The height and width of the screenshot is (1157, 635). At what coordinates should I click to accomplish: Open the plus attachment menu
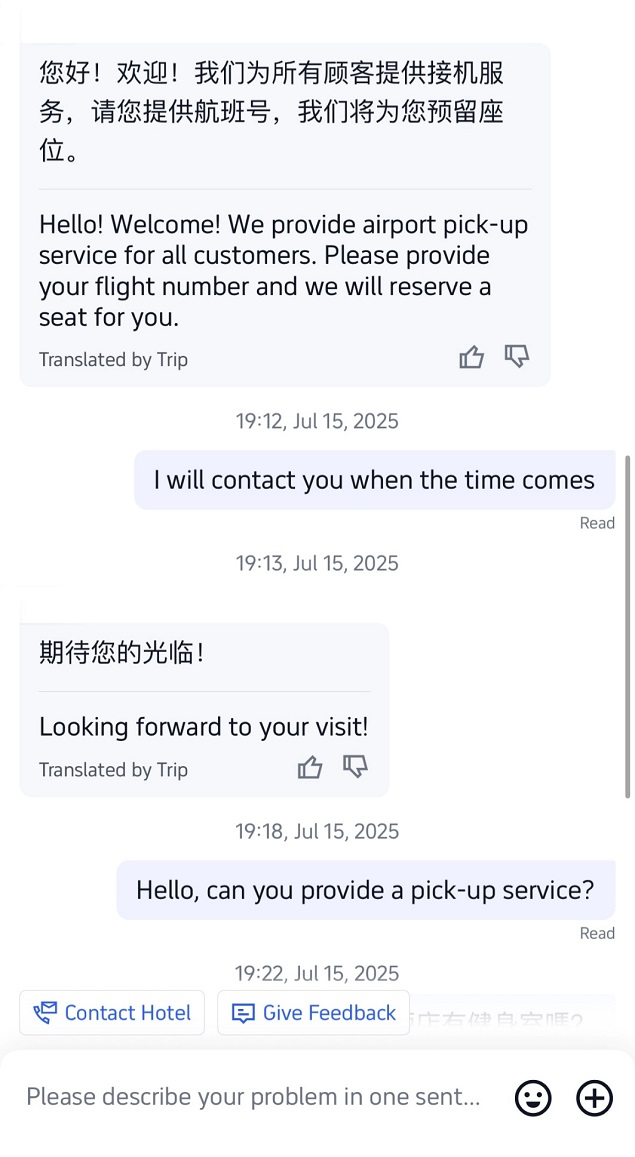[594, 1098]
